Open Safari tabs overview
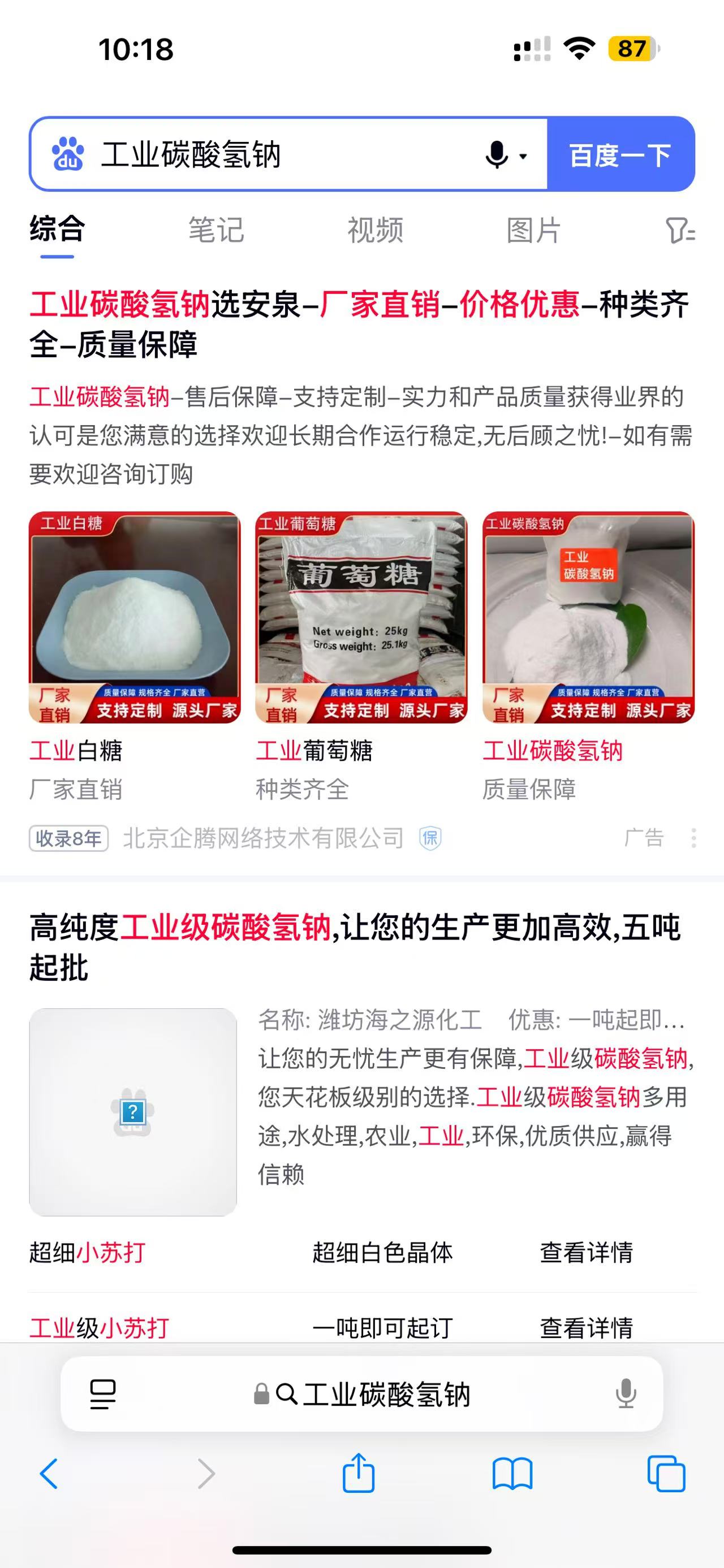This screenshot has height=1568, width=724. point(666,1474)
